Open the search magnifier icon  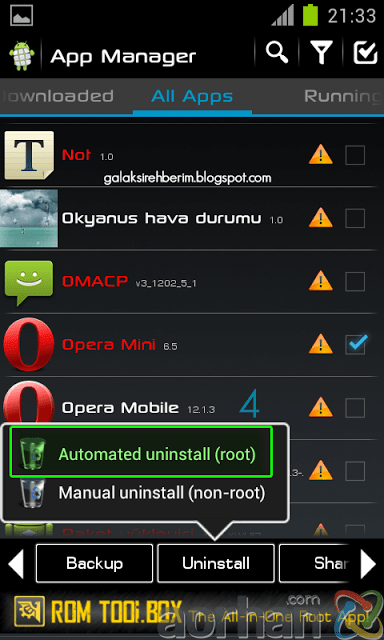tap(277, 53)
